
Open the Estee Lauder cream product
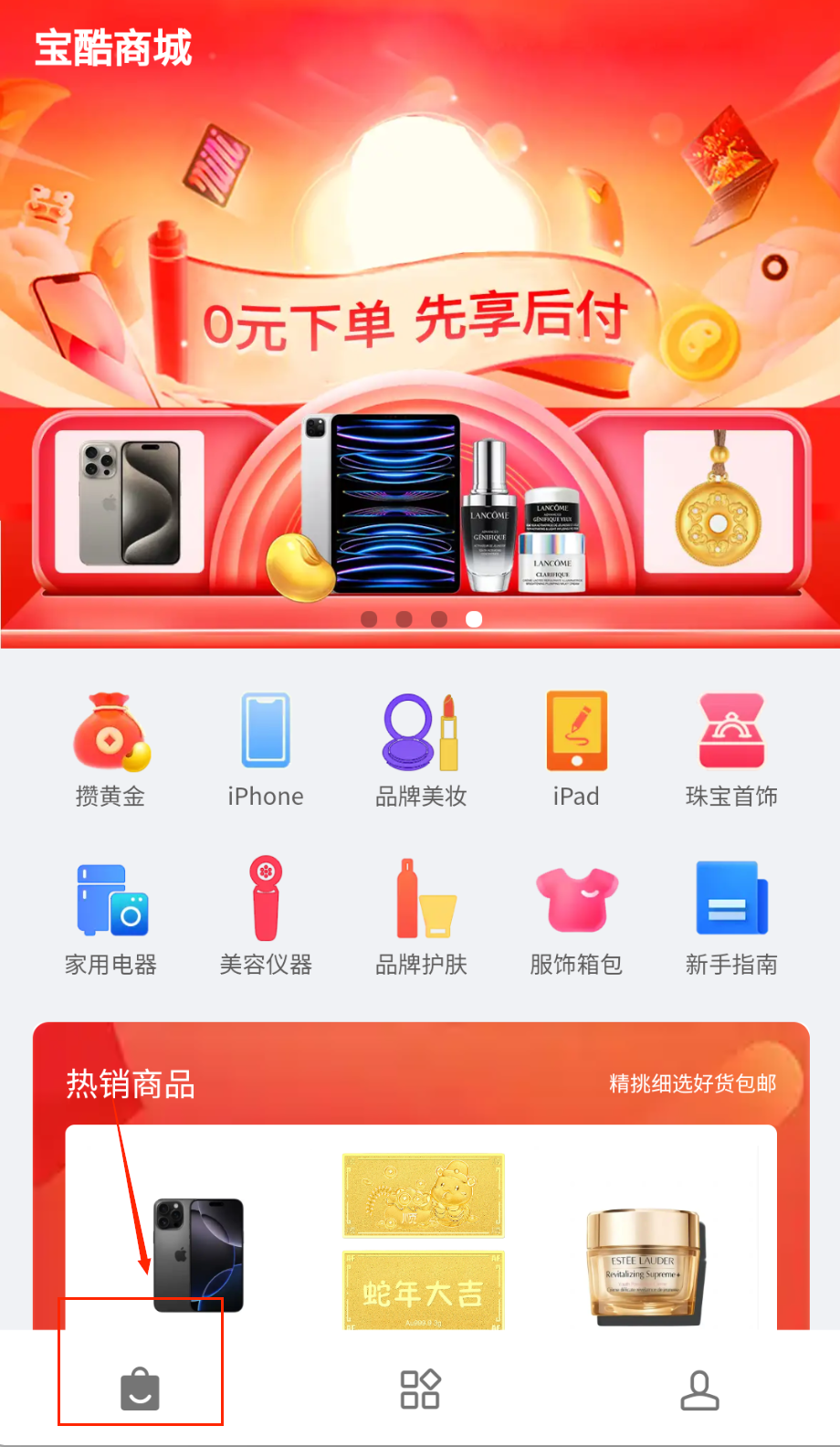645,1265
